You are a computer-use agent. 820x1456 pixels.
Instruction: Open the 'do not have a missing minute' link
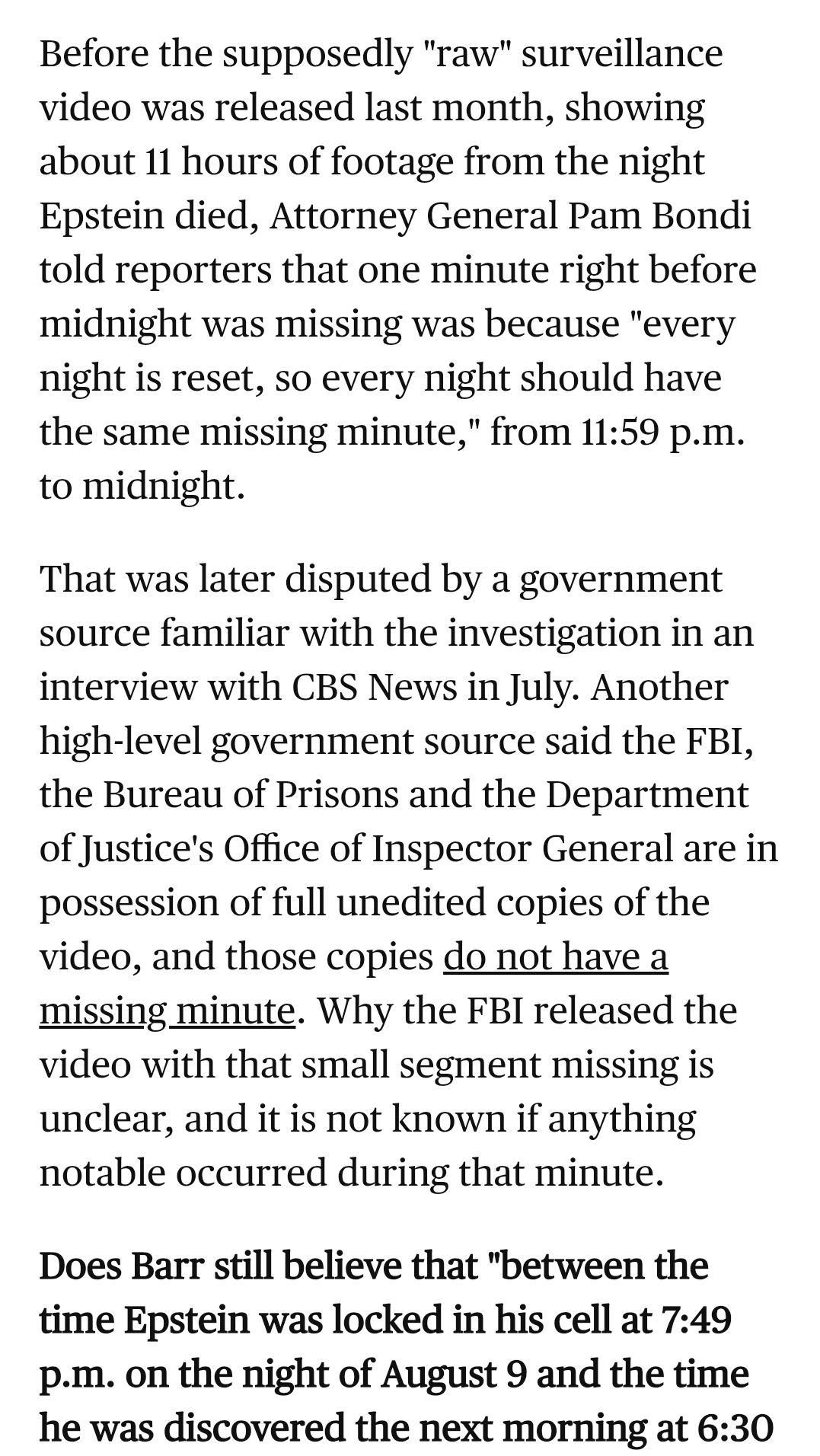555,956
